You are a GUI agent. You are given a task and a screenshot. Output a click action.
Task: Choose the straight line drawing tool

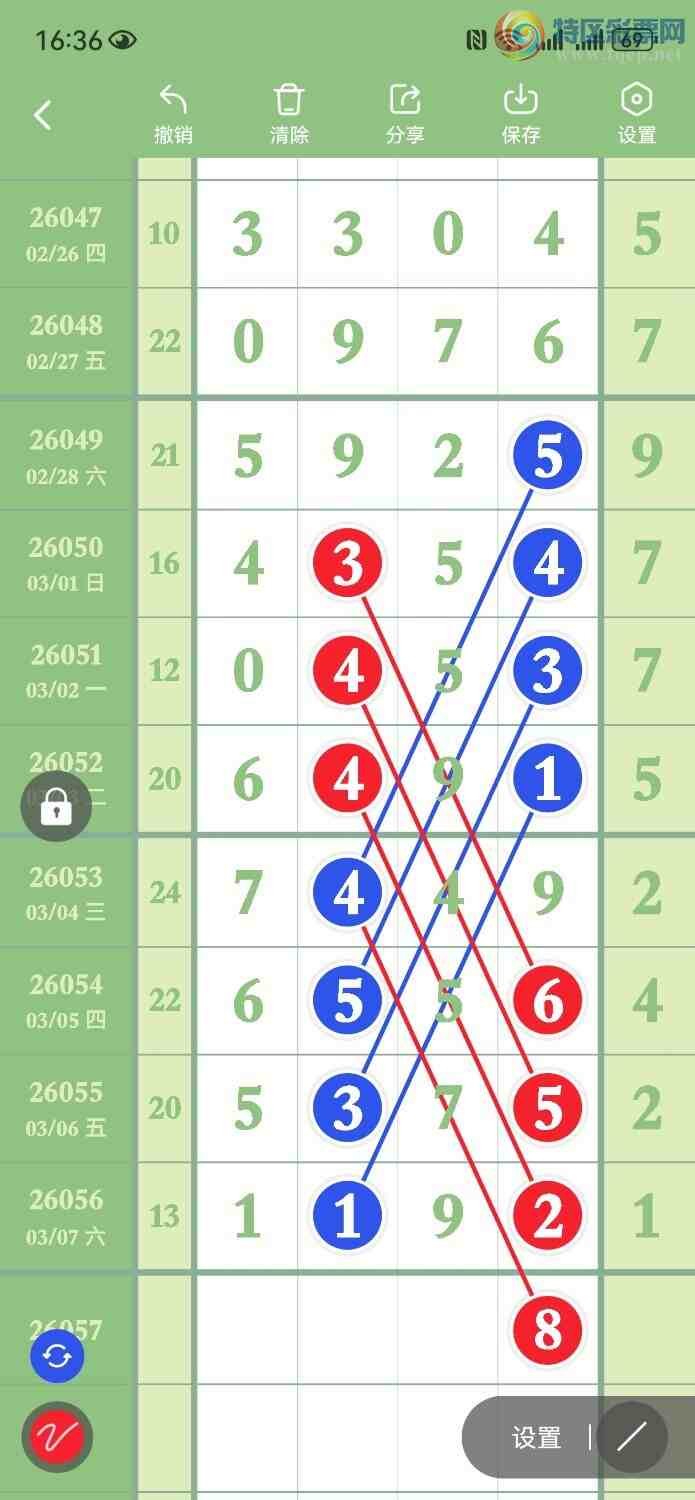coord(632,1438)
